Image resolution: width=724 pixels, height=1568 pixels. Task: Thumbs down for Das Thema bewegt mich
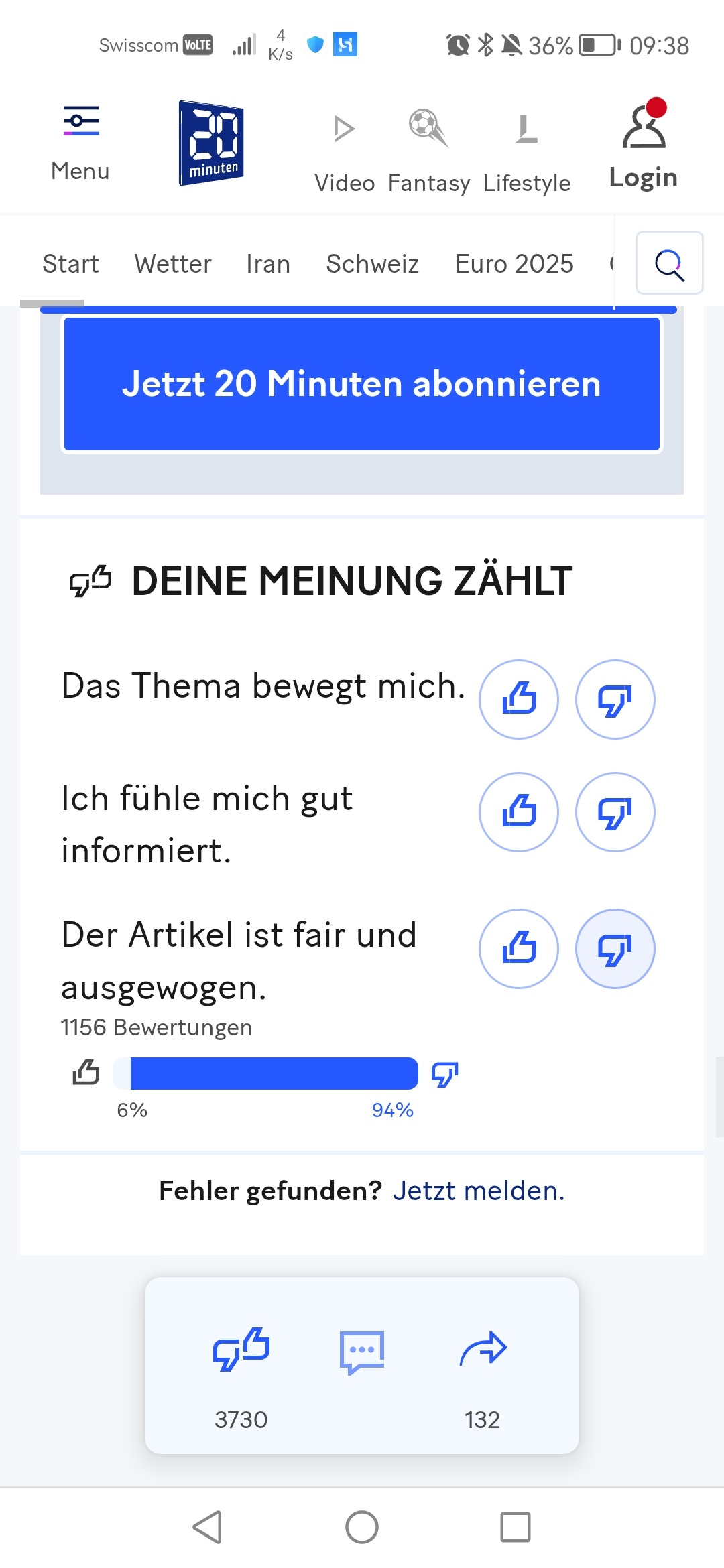pos(615,700)
